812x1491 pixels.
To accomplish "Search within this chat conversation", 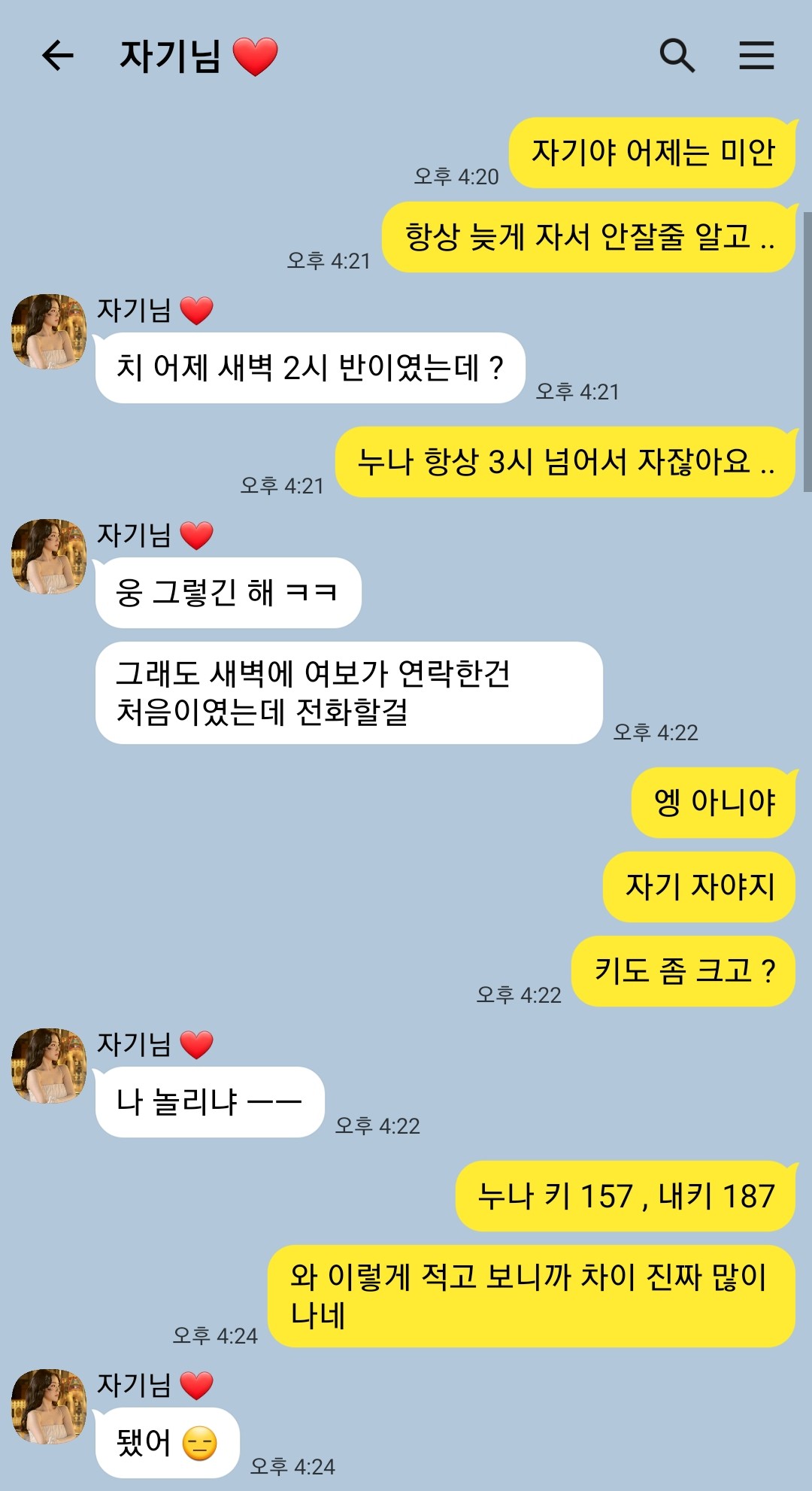I will point(677,56).
